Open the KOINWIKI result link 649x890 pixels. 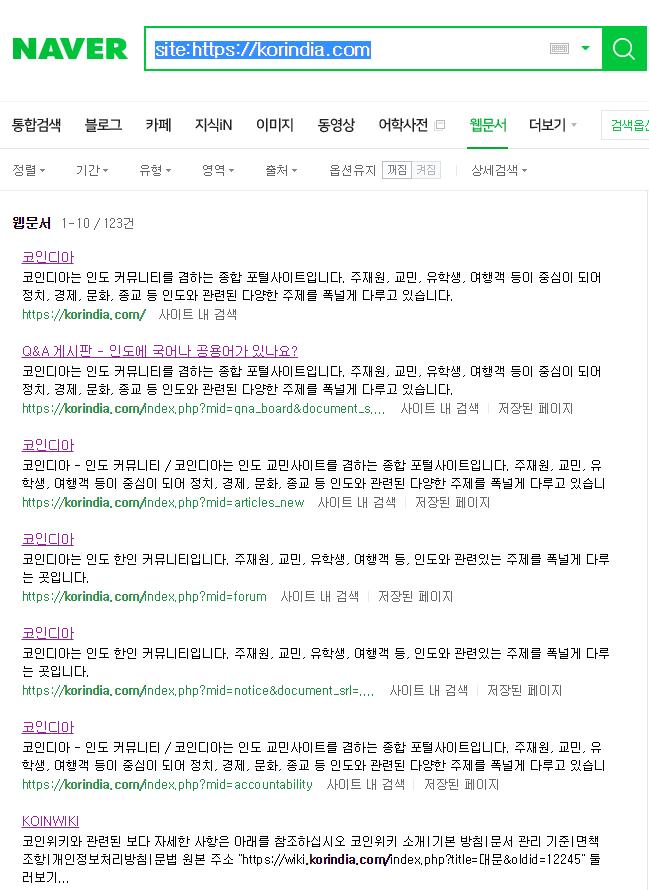50,821
